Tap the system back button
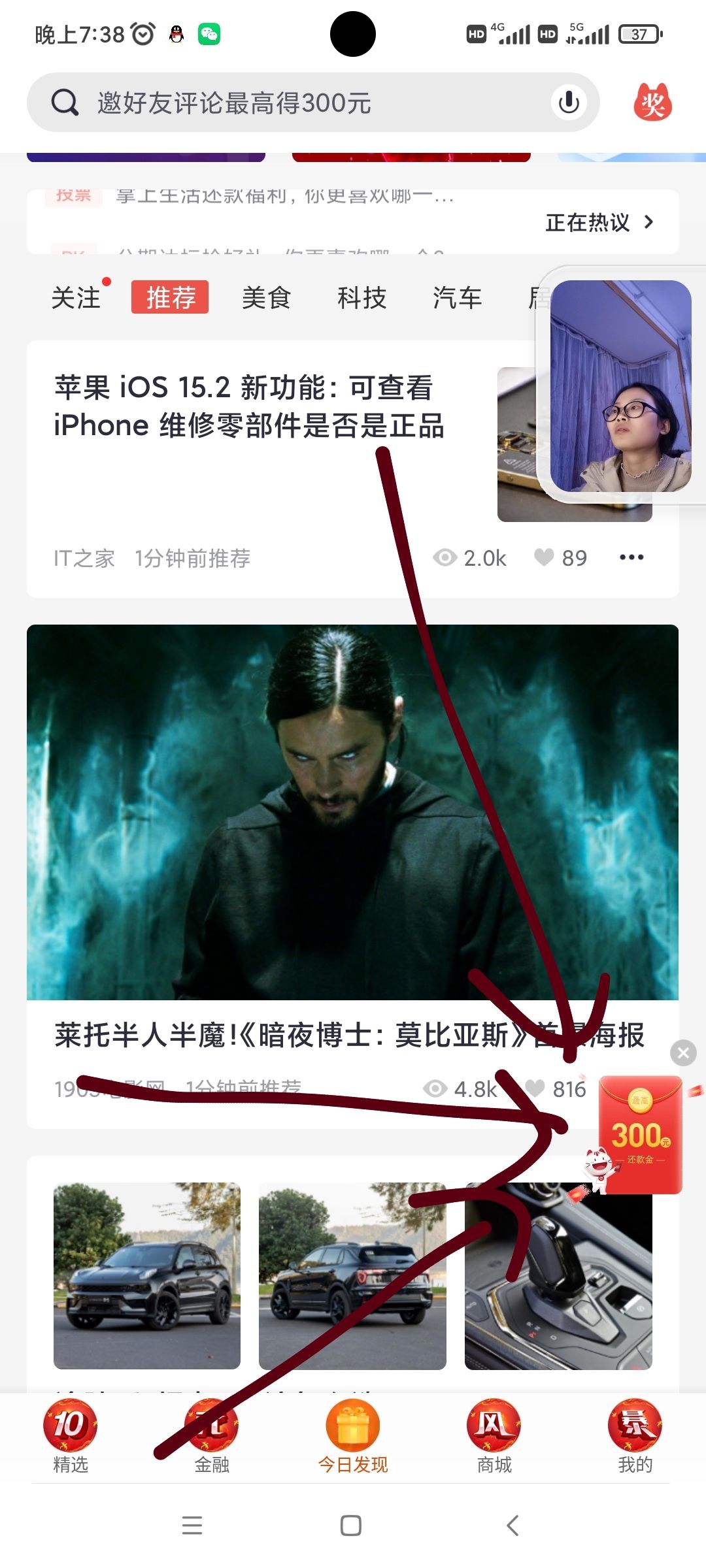 tap(513, 1526)
